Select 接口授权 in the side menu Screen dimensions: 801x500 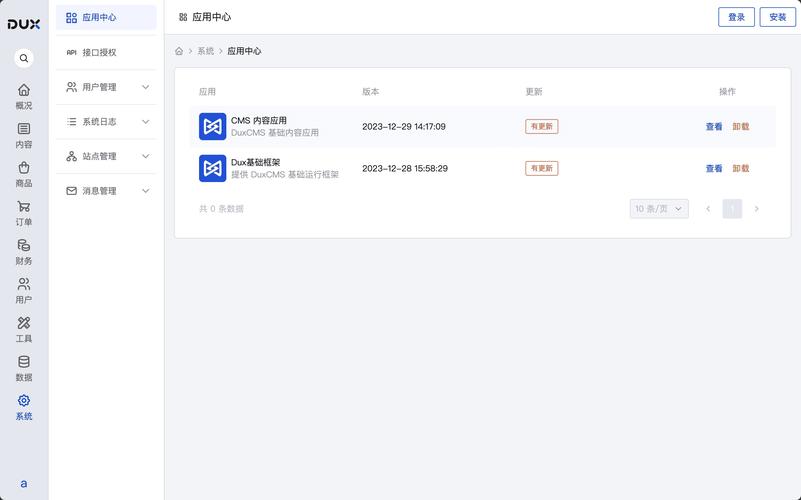click(x=99, y=52)
